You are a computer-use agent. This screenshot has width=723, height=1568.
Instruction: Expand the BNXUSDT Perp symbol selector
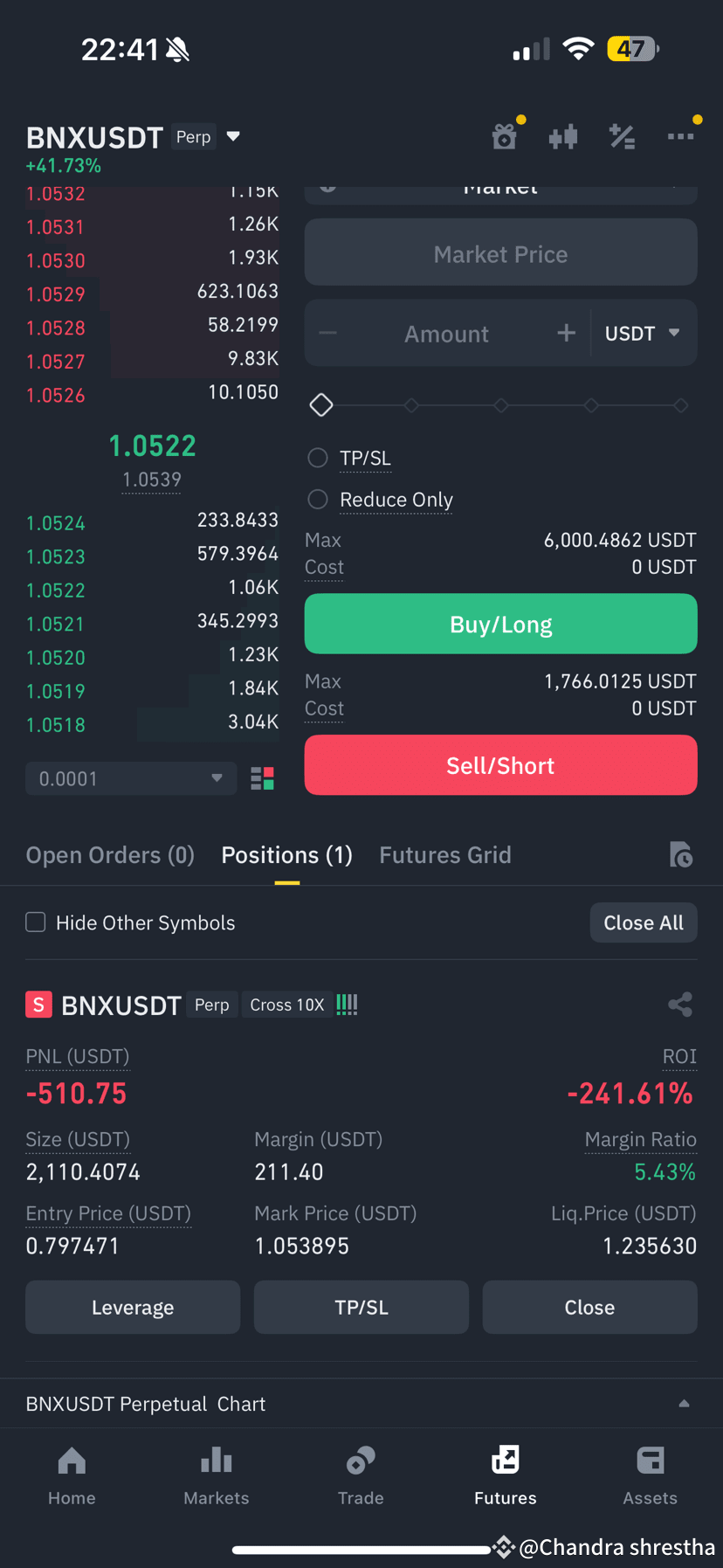click(232, 136)
